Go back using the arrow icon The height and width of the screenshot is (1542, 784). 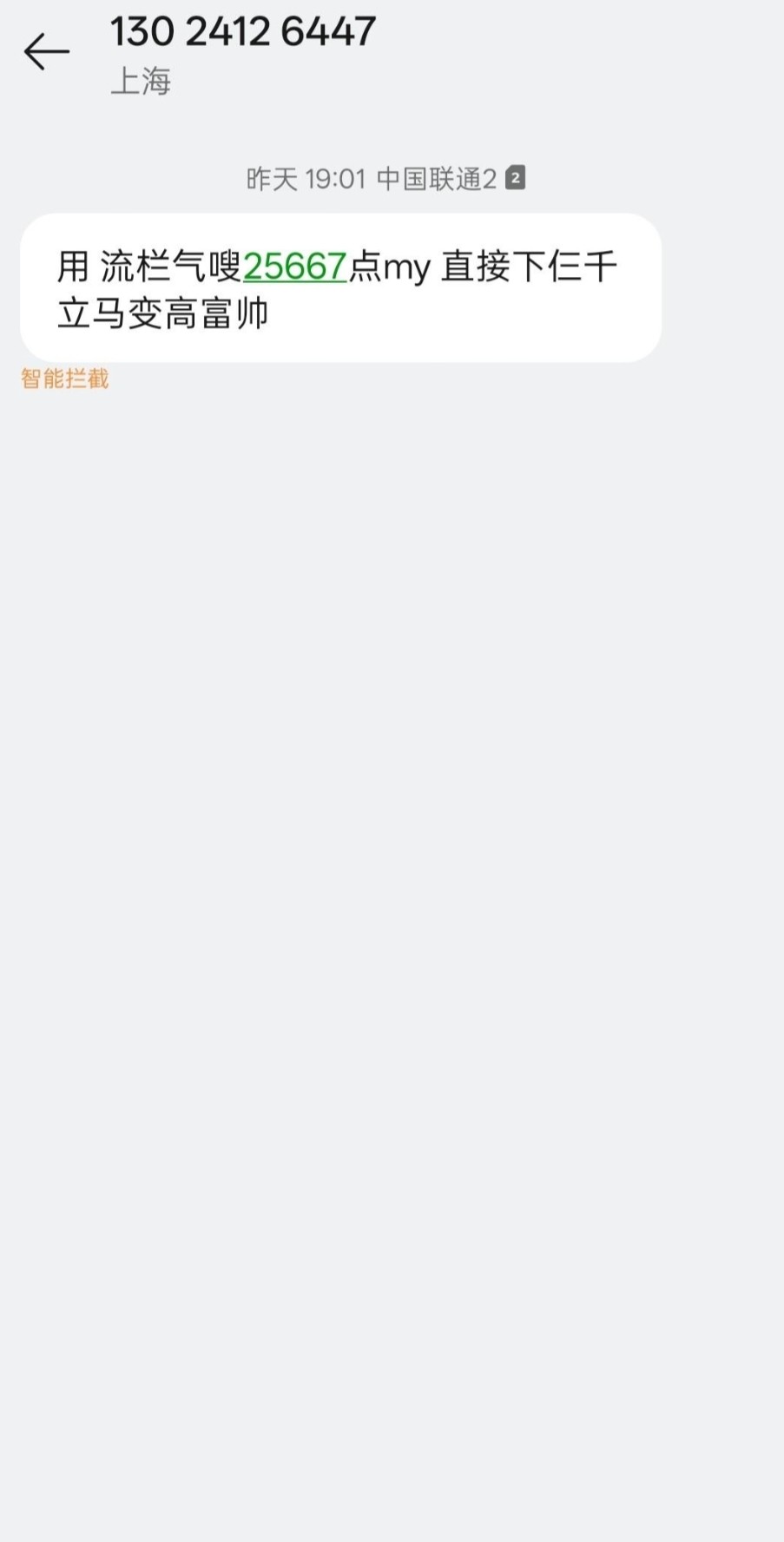point(47,53)
